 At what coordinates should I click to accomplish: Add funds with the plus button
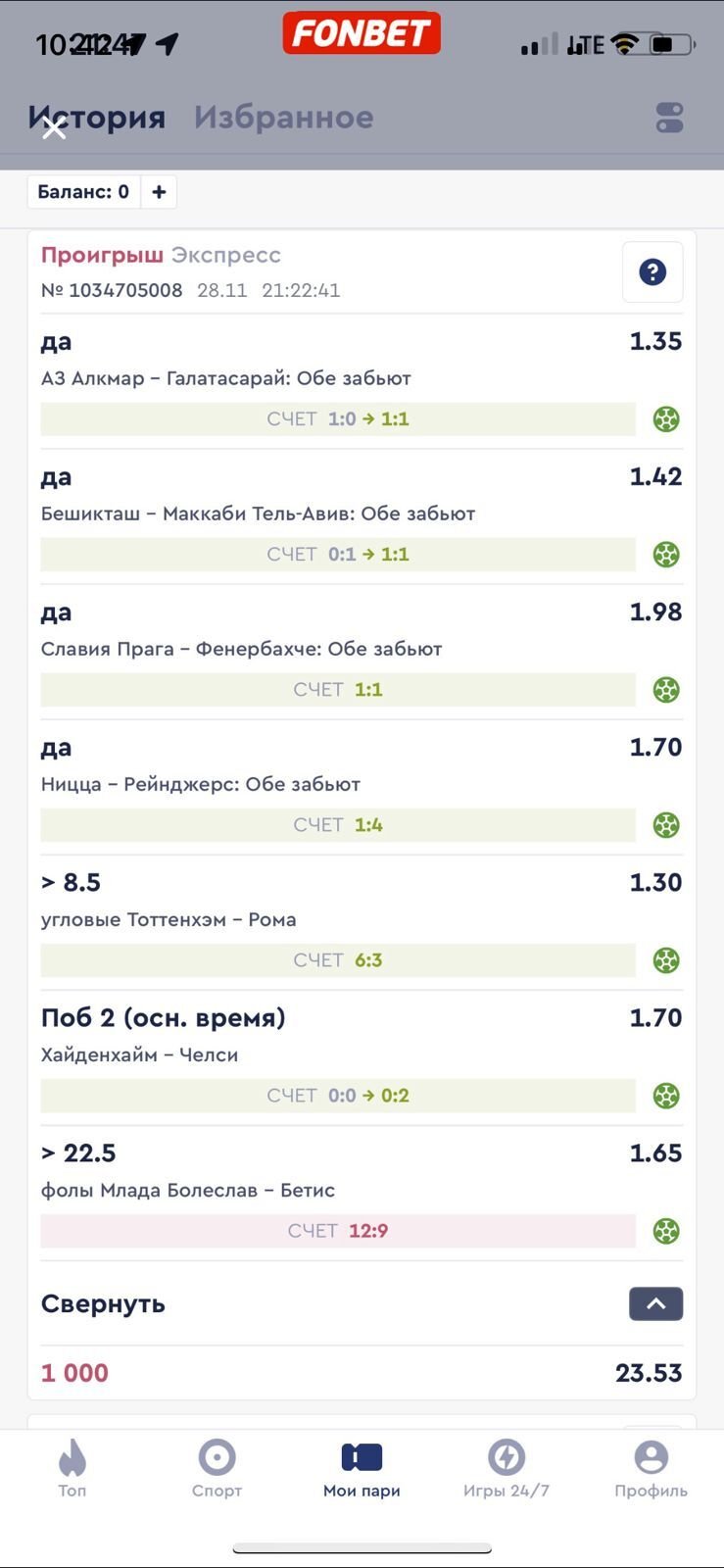159,192
